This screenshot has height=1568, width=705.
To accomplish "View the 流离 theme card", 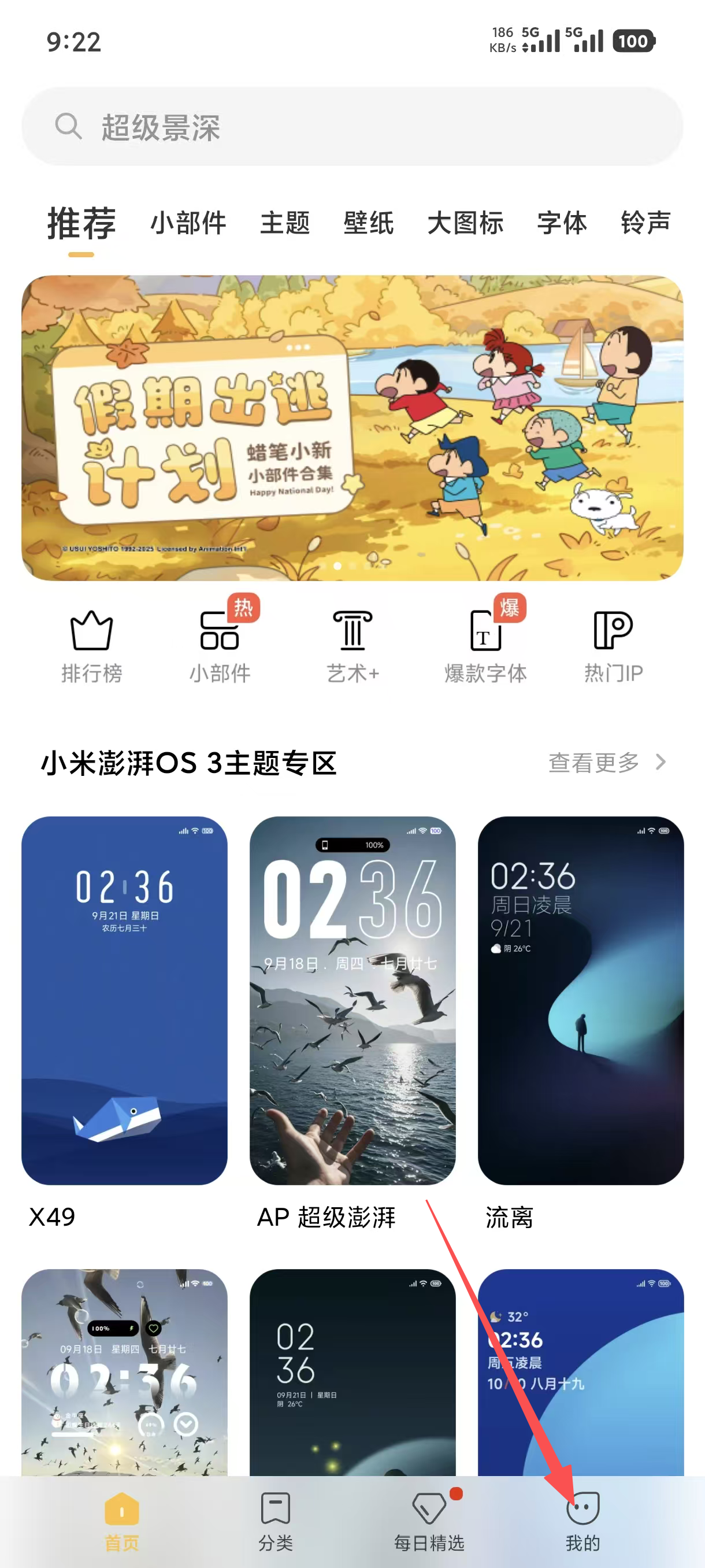I will coord(580,1001).
